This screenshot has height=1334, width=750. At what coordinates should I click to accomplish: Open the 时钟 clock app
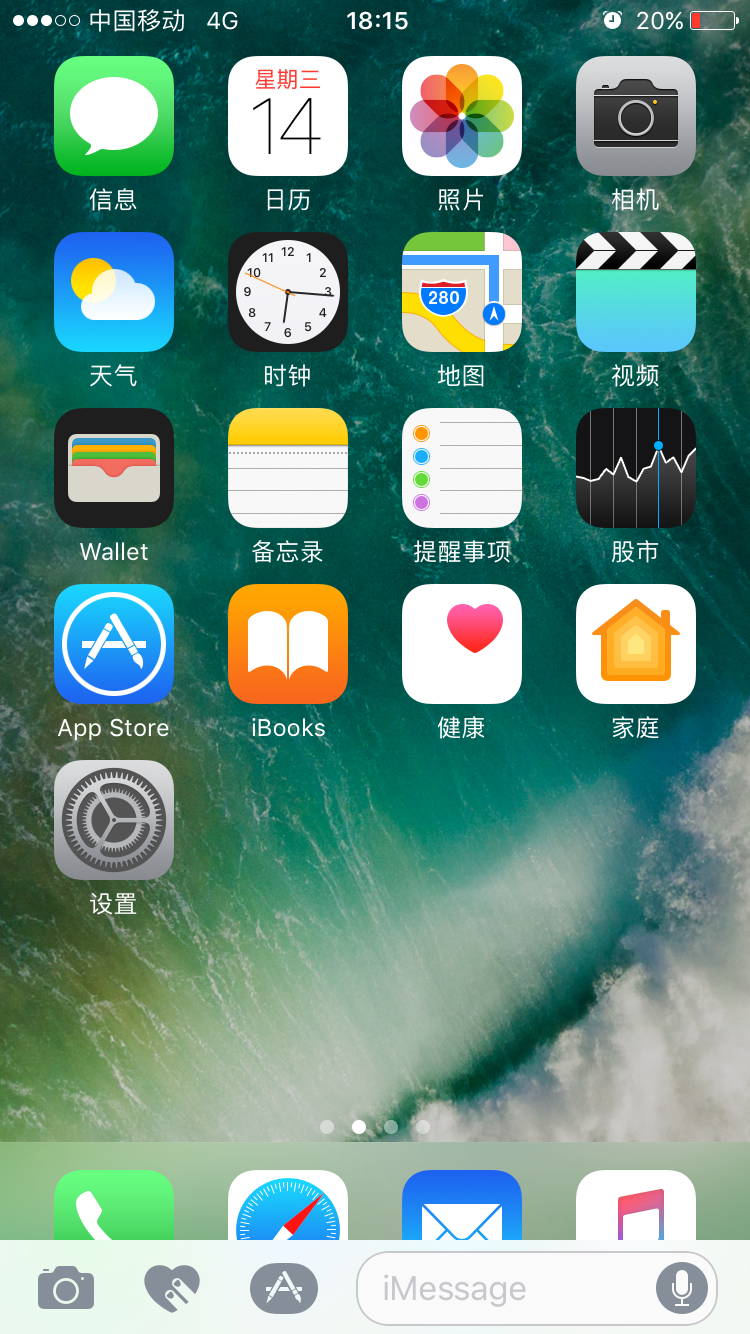287,292
